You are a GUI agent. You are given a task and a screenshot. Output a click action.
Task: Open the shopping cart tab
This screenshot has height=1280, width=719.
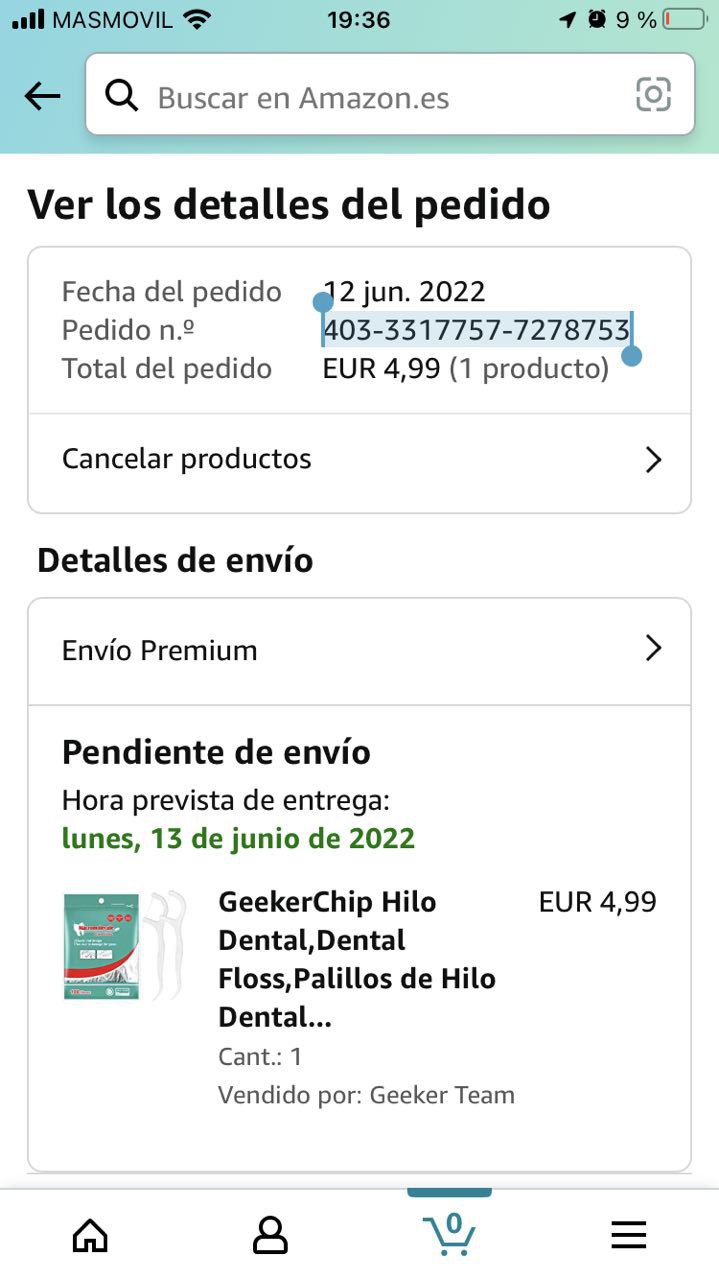pyautogui.click(x=449, y=1234)
